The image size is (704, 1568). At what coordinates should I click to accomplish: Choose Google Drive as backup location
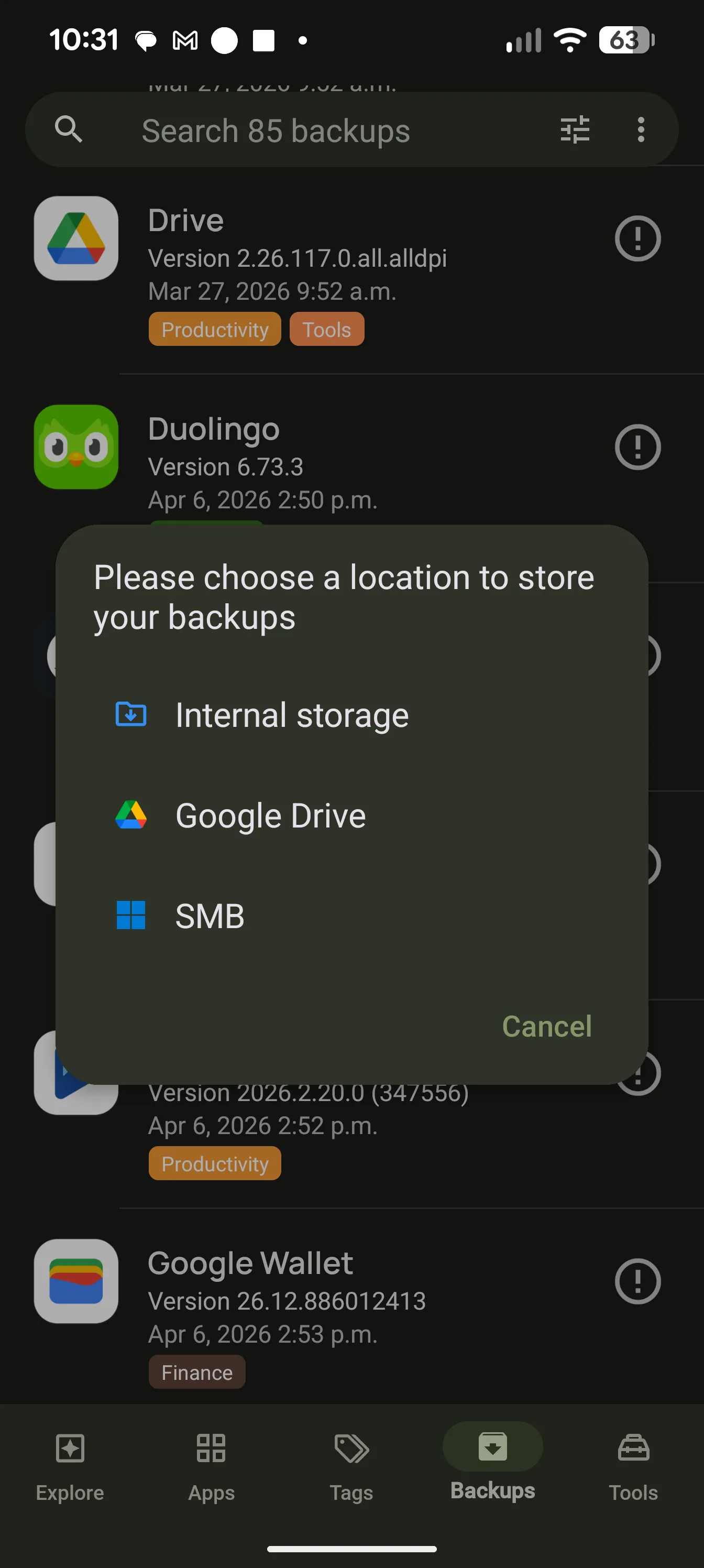pos(270,815)
